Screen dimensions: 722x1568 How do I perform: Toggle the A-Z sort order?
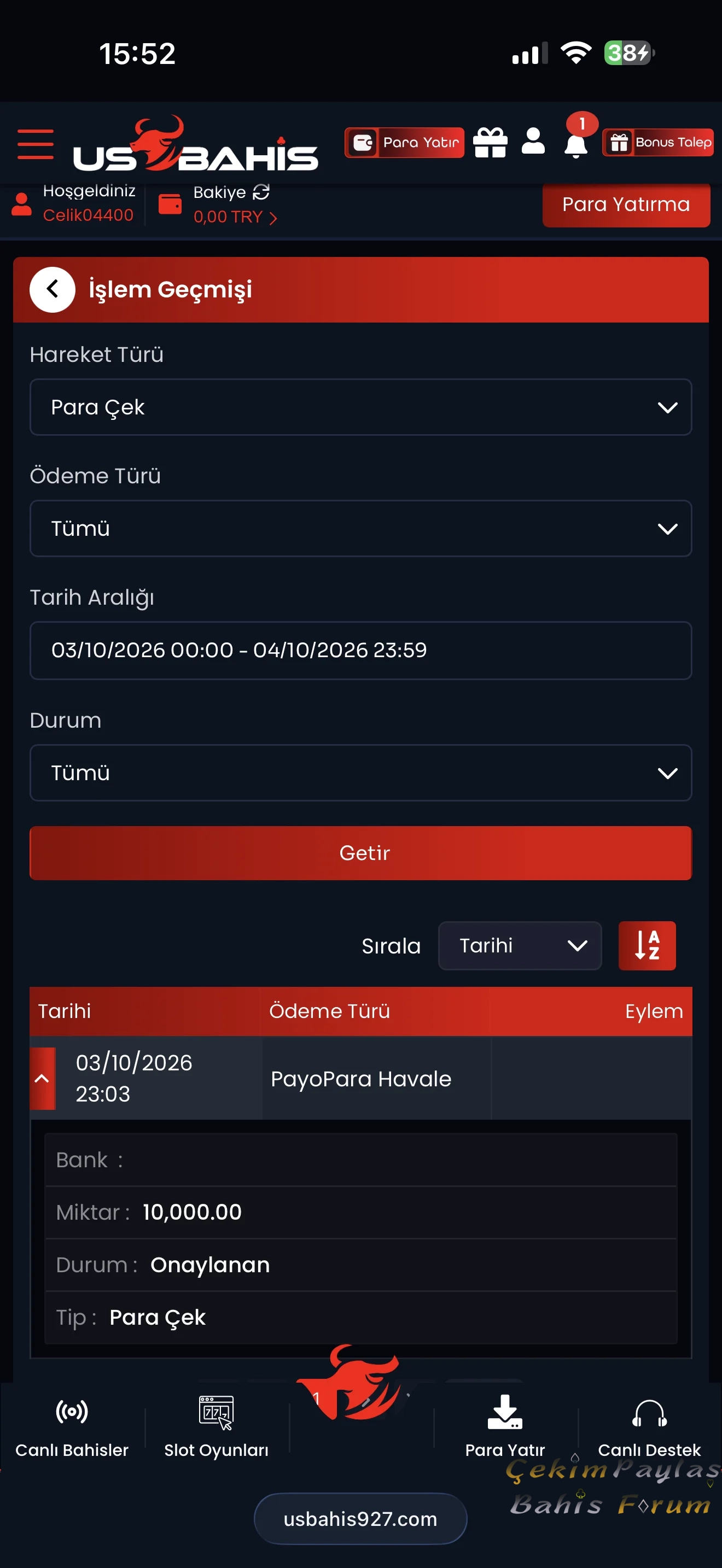(x=647, y=945)
